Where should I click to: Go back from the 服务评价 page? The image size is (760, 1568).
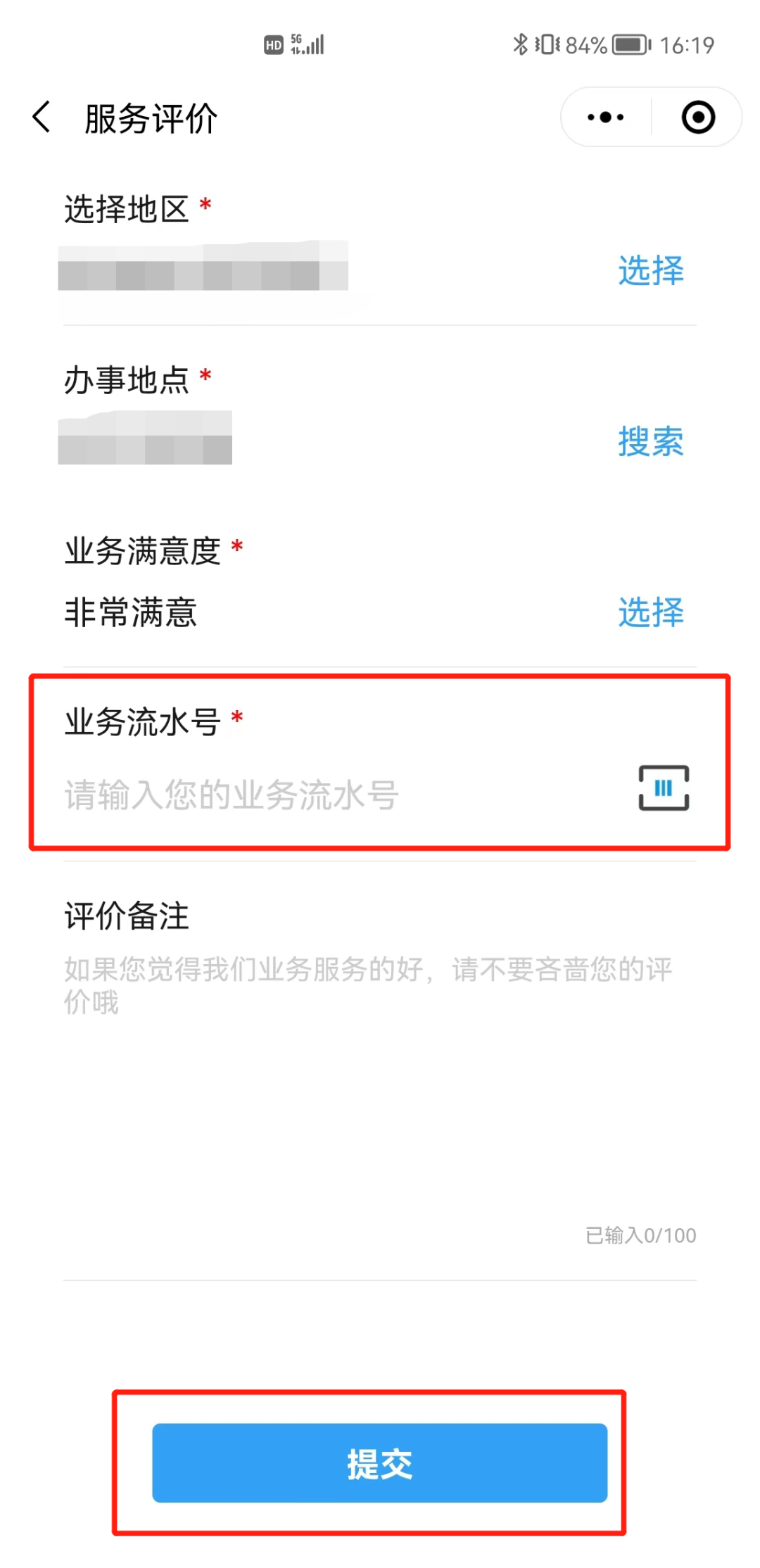tap(42, 117)
